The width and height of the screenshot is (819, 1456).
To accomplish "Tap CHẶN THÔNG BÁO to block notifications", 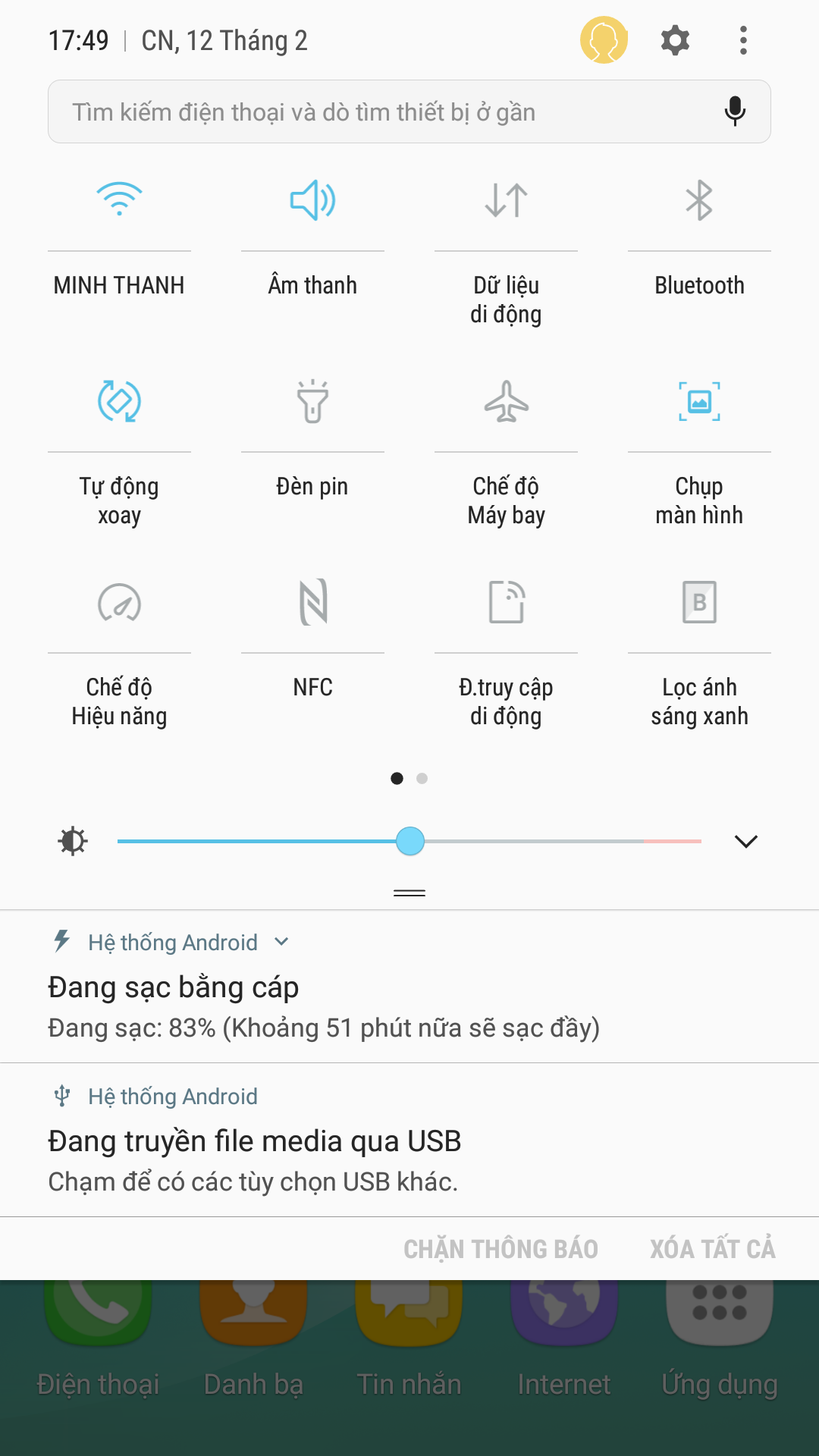I will click(500, 1249).
